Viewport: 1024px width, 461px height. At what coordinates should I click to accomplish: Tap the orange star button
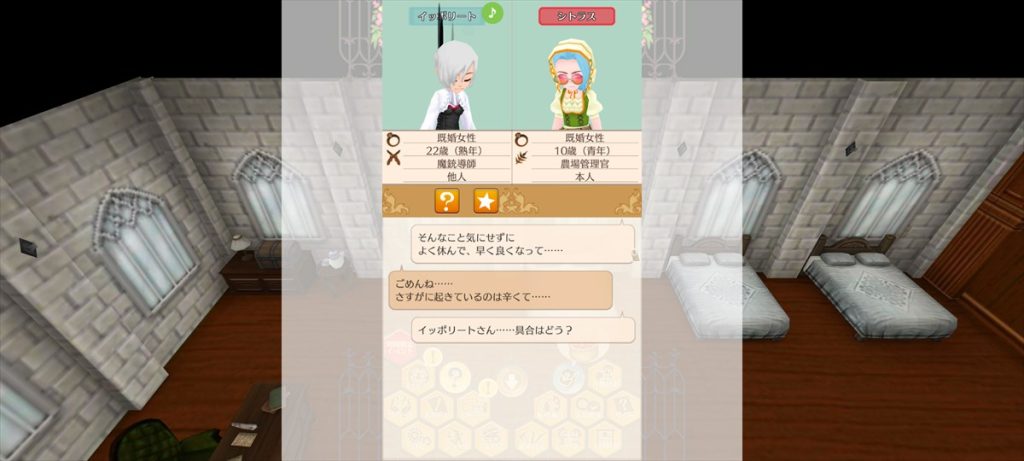pos(485,201)
